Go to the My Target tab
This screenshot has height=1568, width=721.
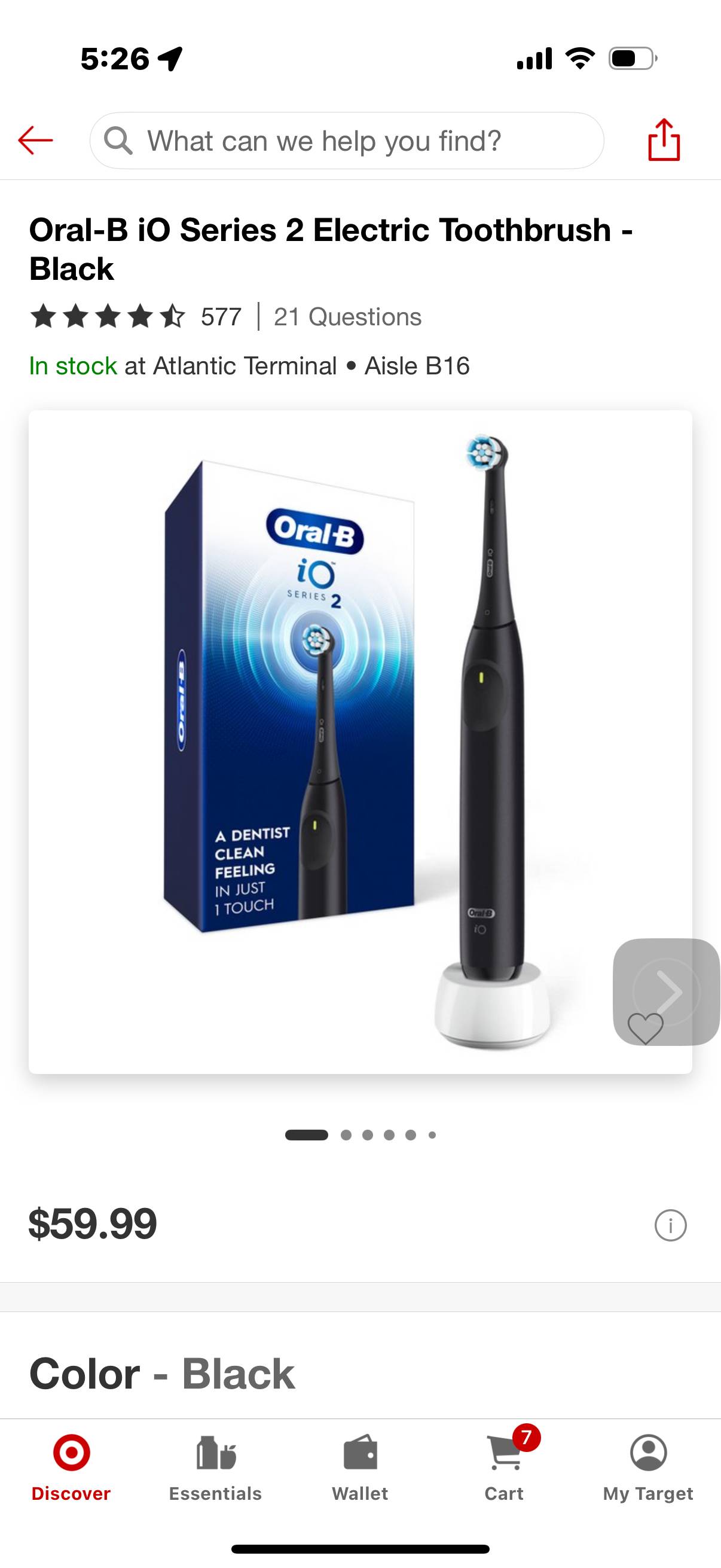648,1468
